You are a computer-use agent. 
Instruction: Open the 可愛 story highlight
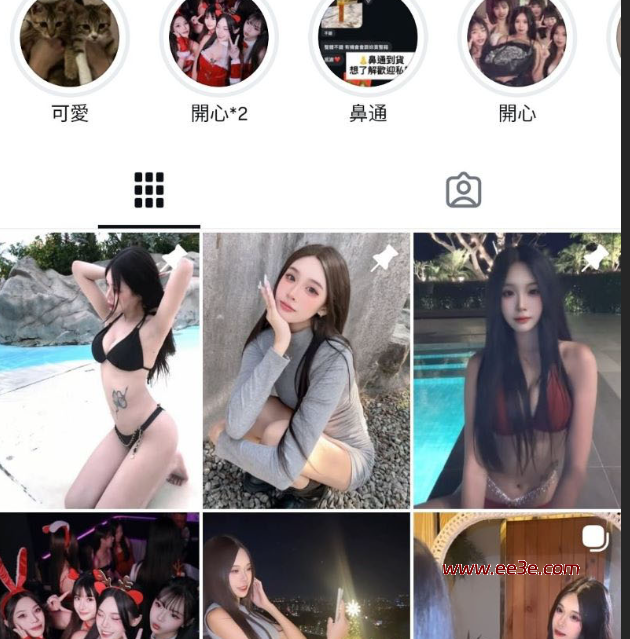click(69, 40)
